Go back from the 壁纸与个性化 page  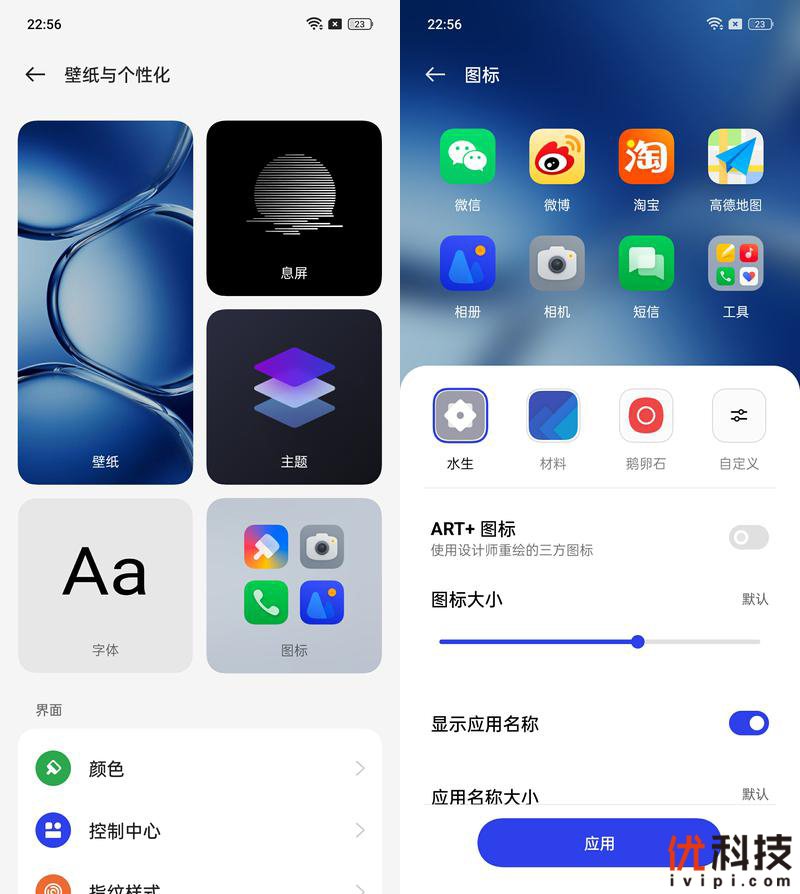coord(35,75)
